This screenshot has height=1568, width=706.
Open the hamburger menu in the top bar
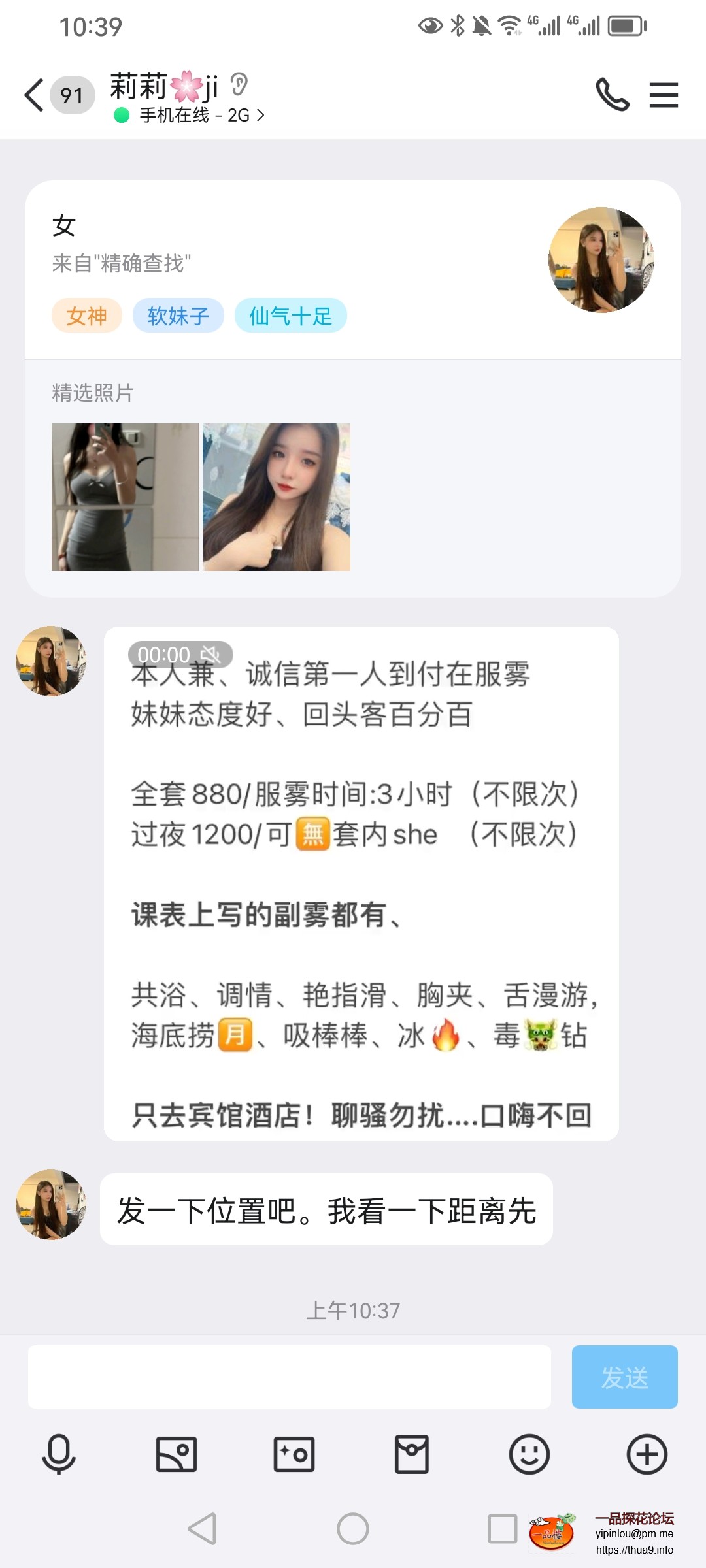pyautogui.click(x=664, y=95)
